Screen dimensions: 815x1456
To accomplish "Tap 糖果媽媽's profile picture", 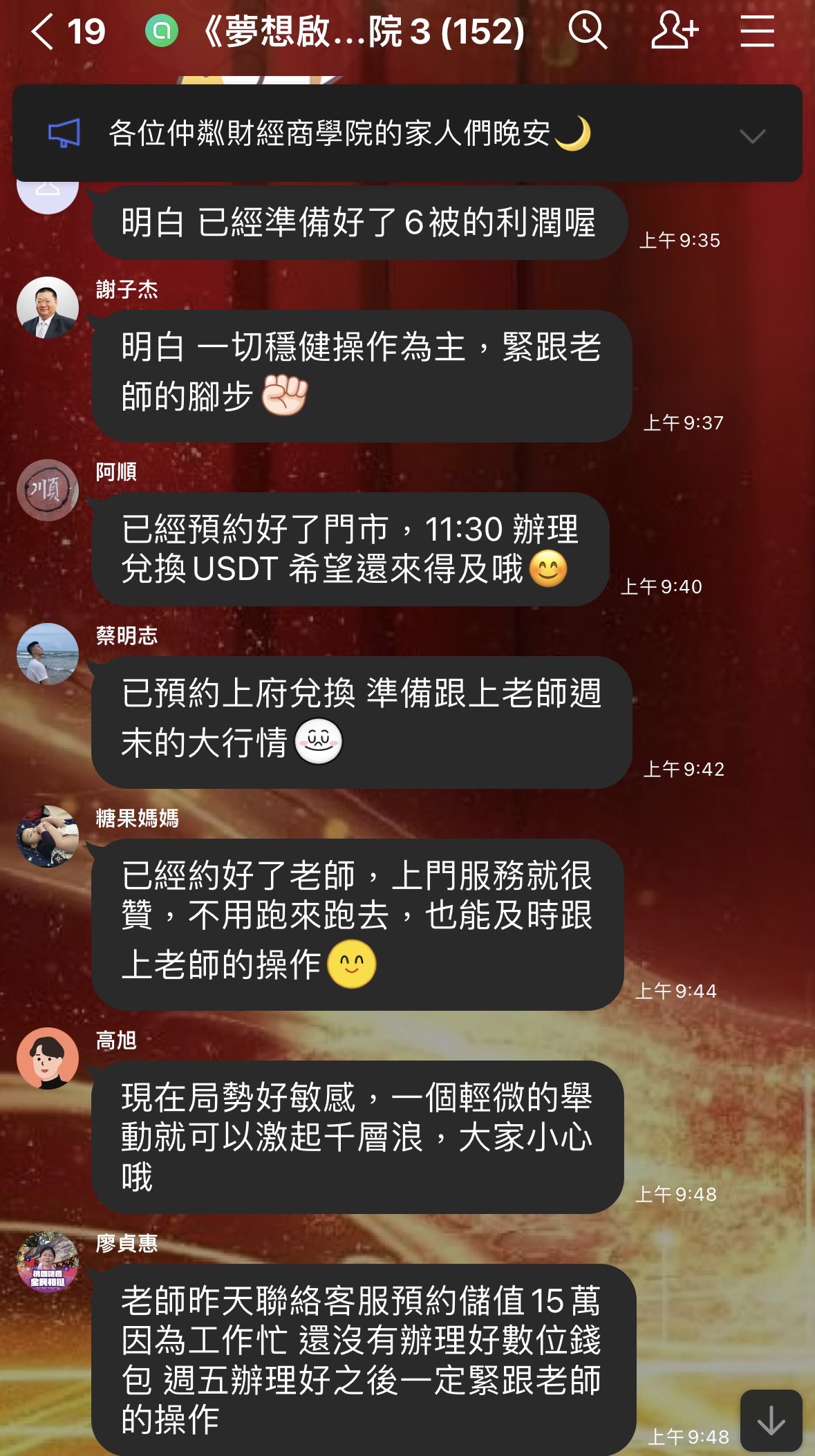I will tap(48, 837).
